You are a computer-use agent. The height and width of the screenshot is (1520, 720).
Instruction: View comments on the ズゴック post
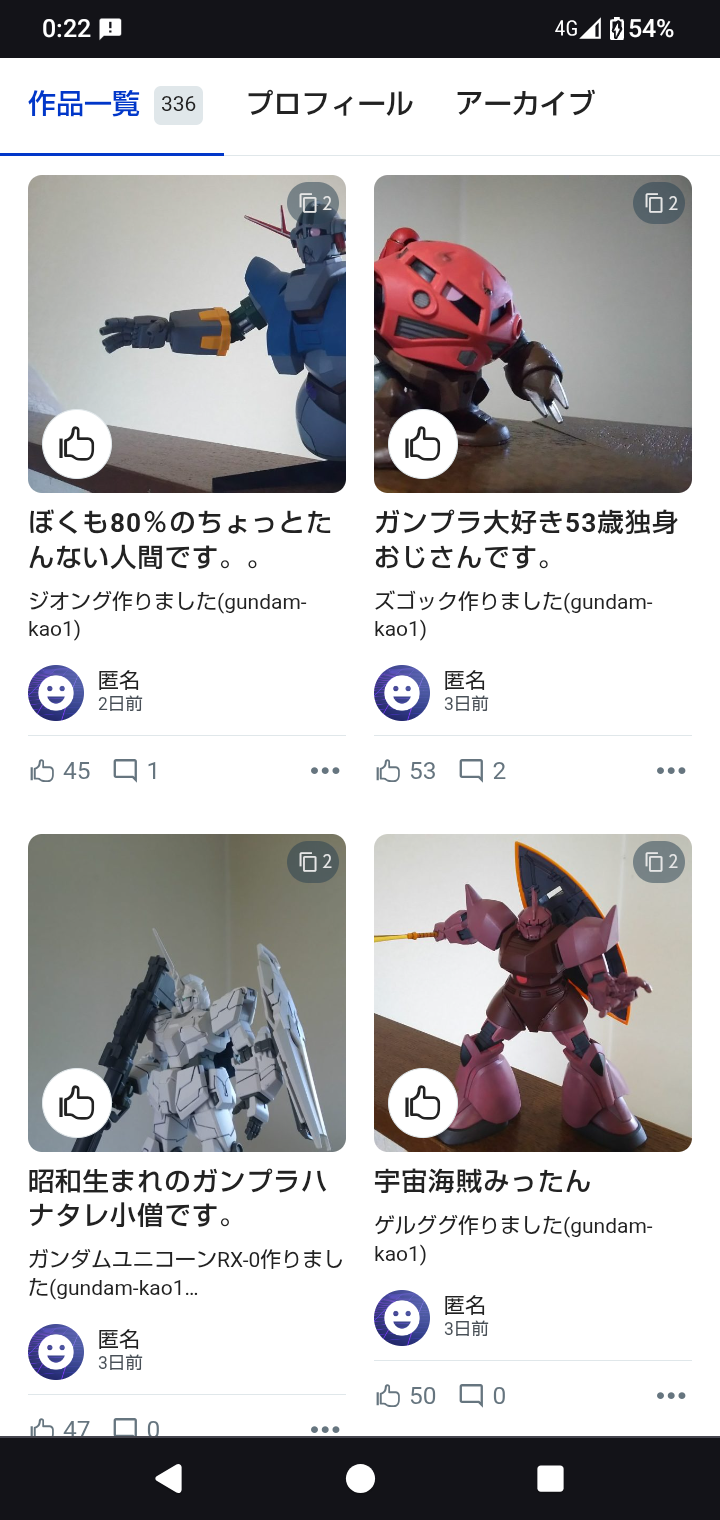click(482, 770)
